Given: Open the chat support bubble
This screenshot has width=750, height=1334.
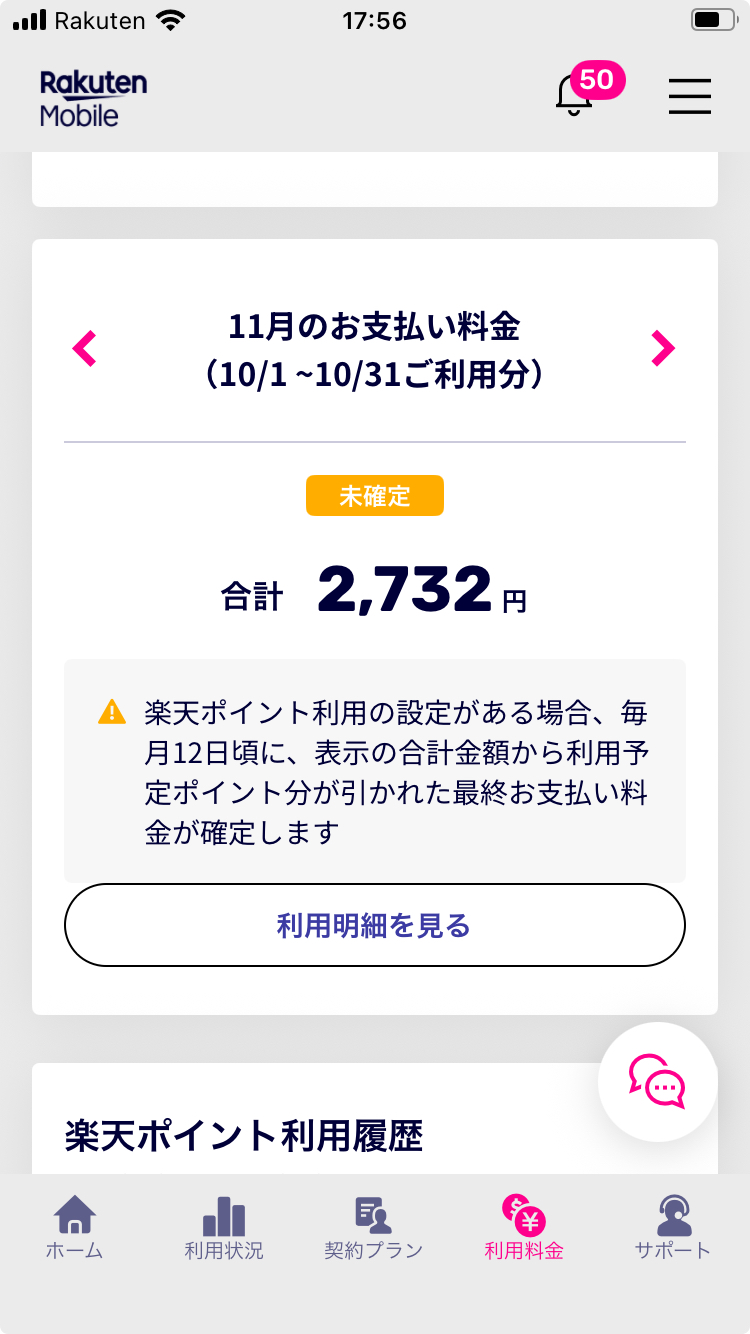Looking at the screenshot, I should [657, 1082].
